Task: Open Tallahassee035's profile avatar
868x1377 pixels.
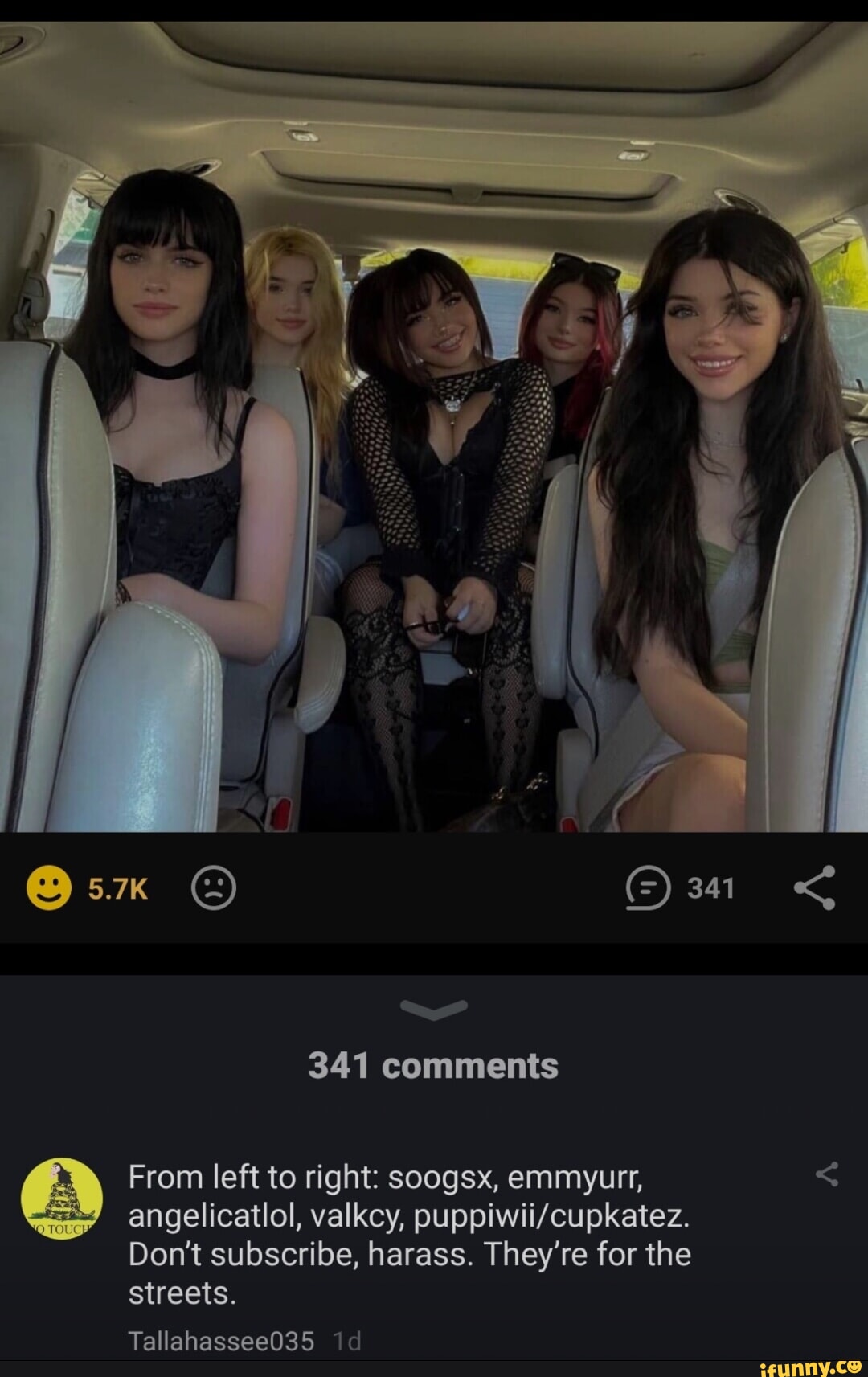Action: point(62,1199)
